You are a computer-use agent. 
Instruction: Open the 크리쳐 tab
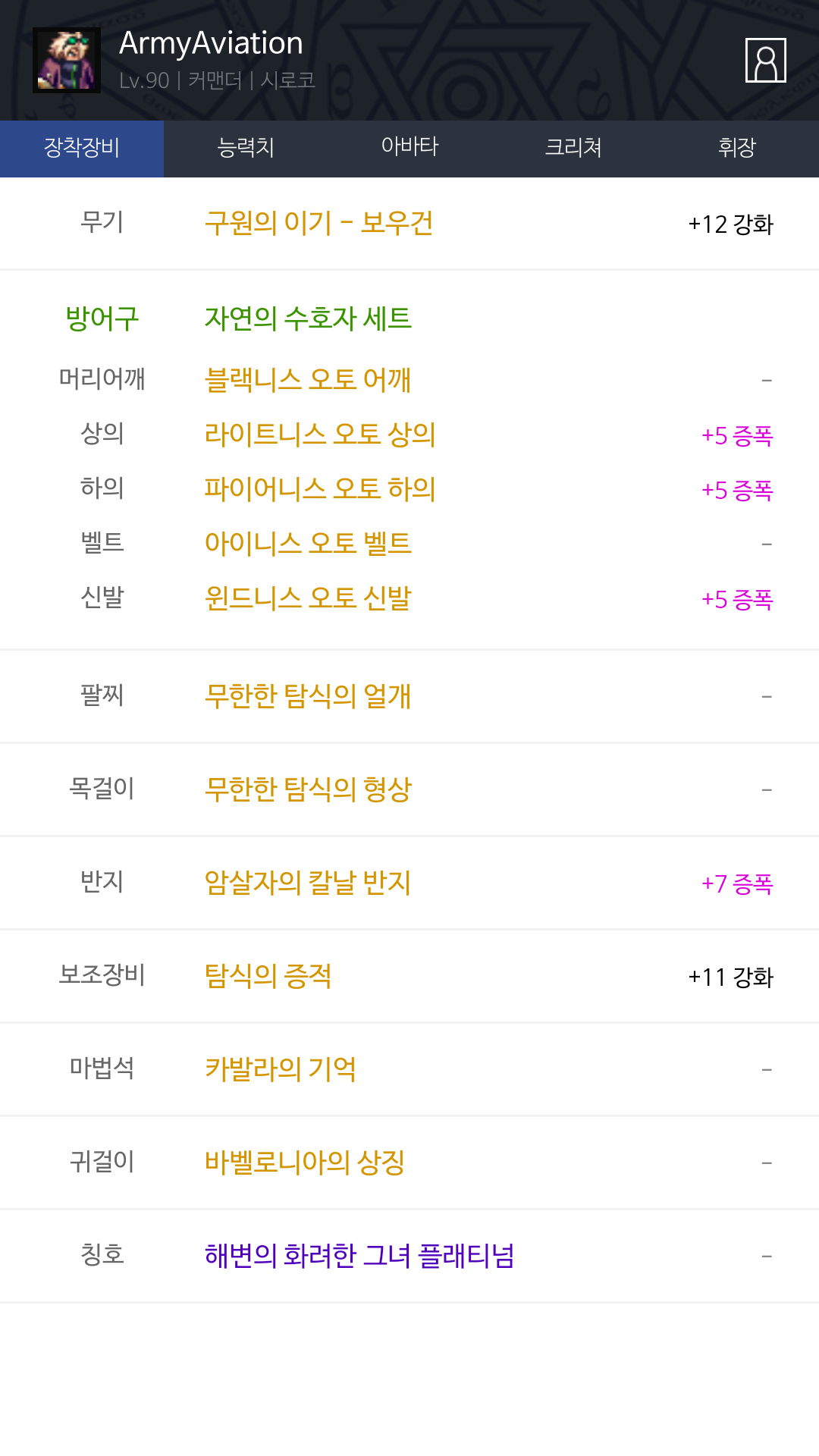point(573,147)
